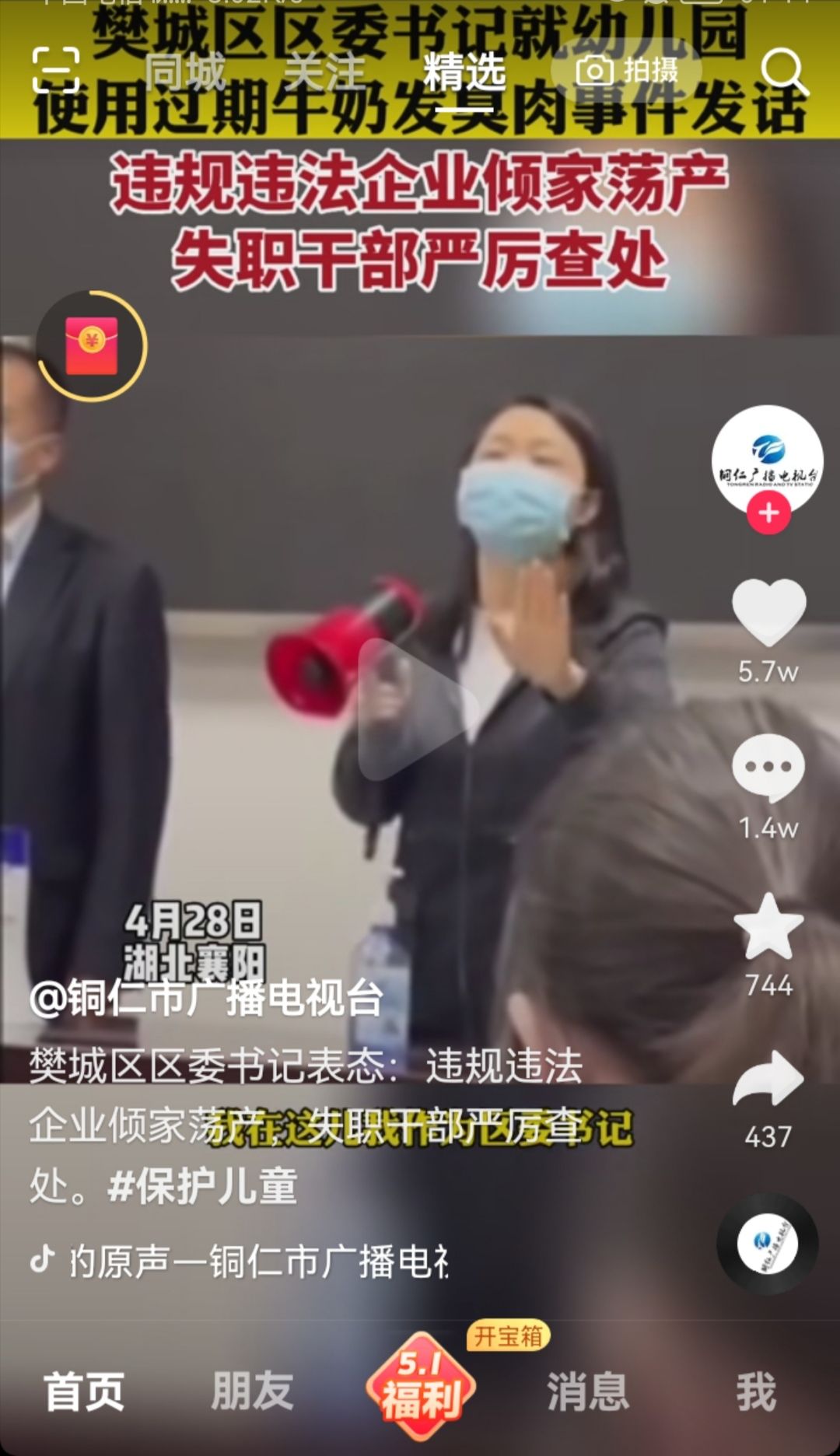Switch to the 关注 tab
The height and width of the screenshot is (1456, 840).
click(324, 72)
